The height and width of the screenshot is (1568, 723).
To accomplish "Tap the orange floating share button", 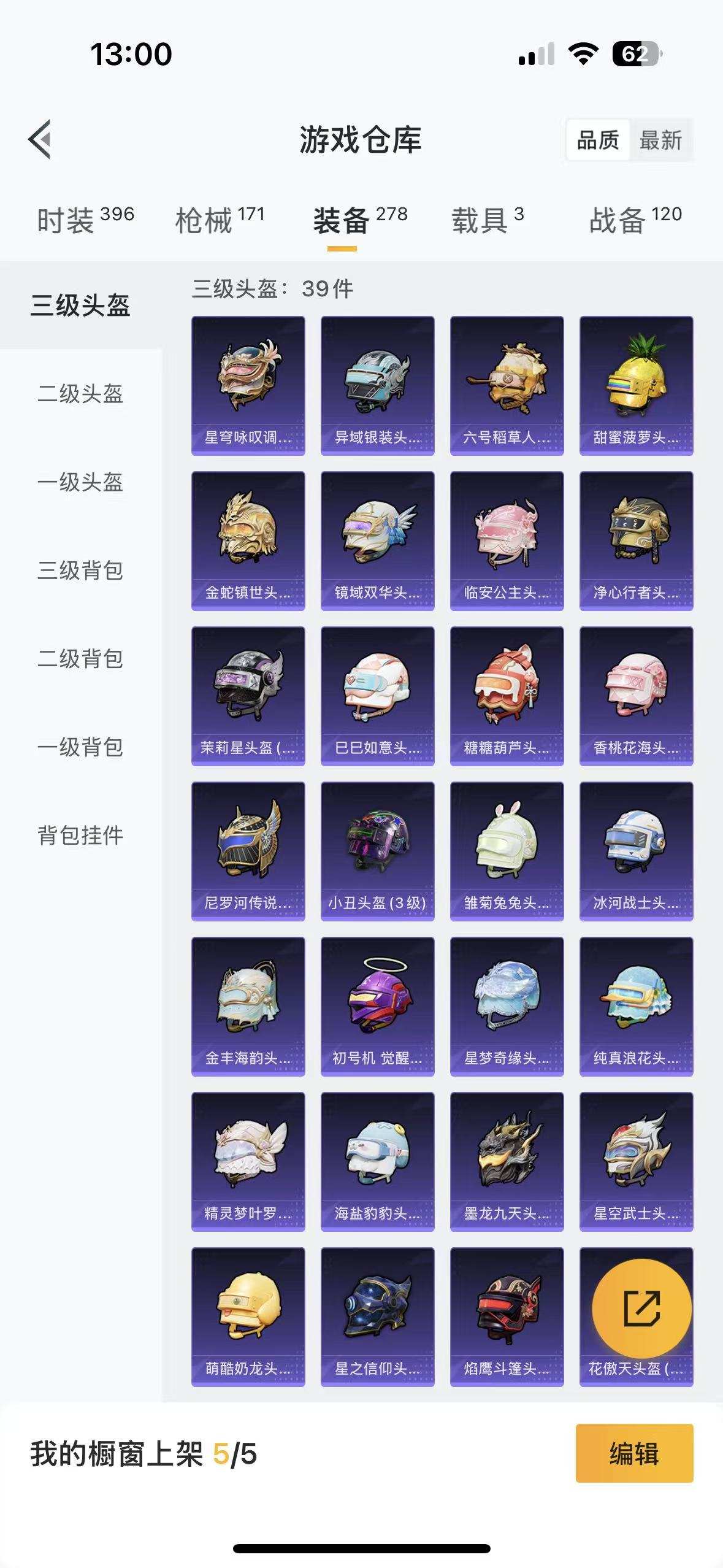I will 641,1308.
